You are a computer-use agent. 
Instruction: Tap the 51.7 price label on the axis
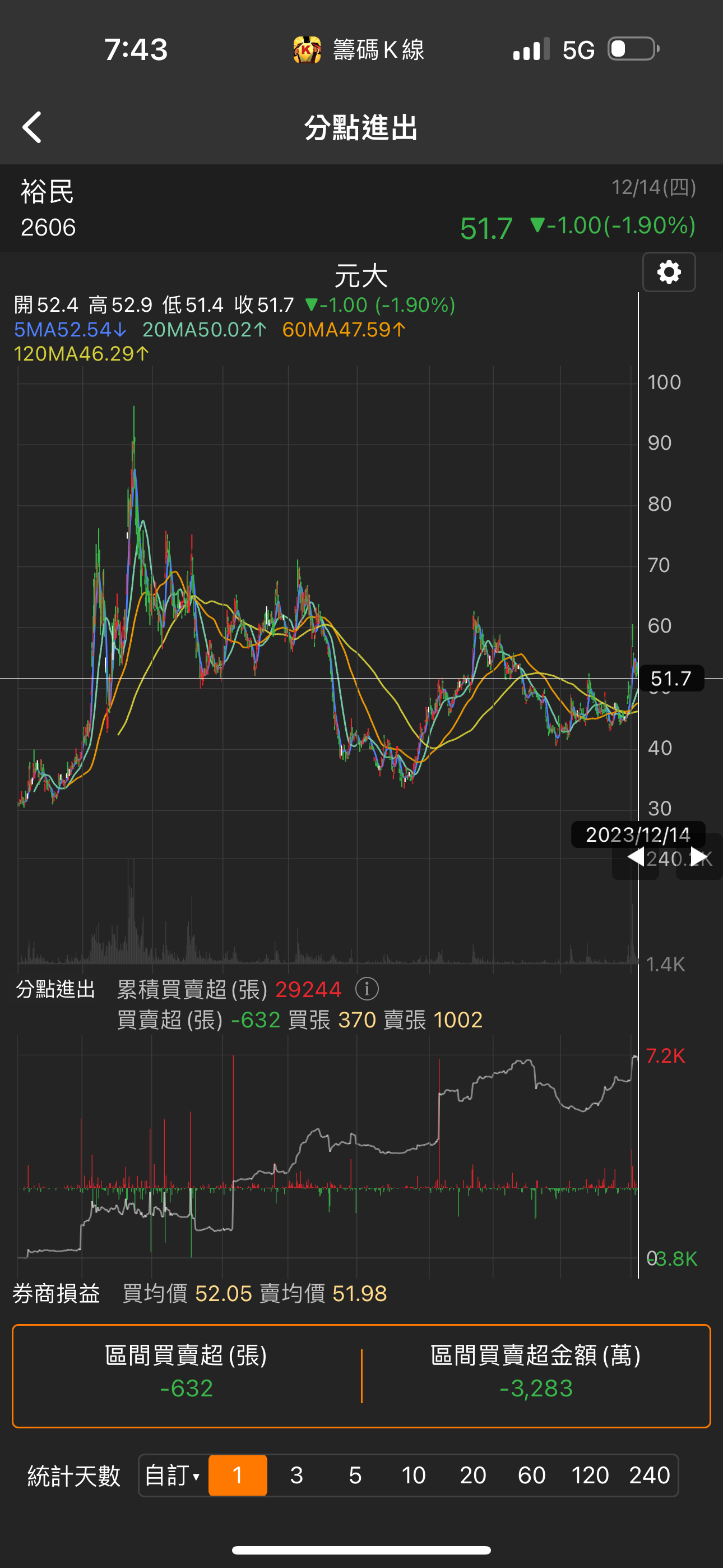pyautogui.click(x=671, y=679)
